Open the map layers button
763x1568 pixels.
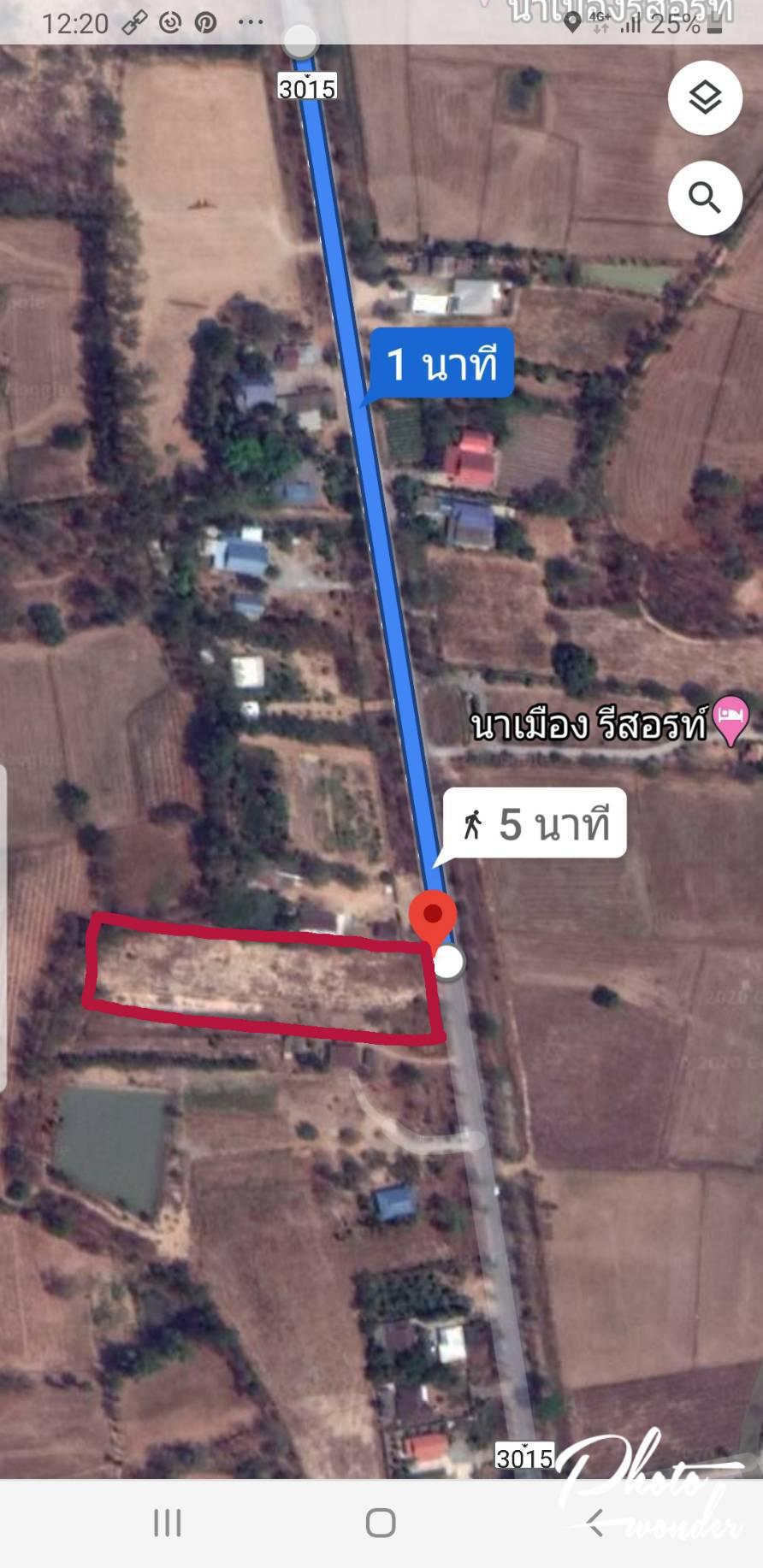[705, 97]
